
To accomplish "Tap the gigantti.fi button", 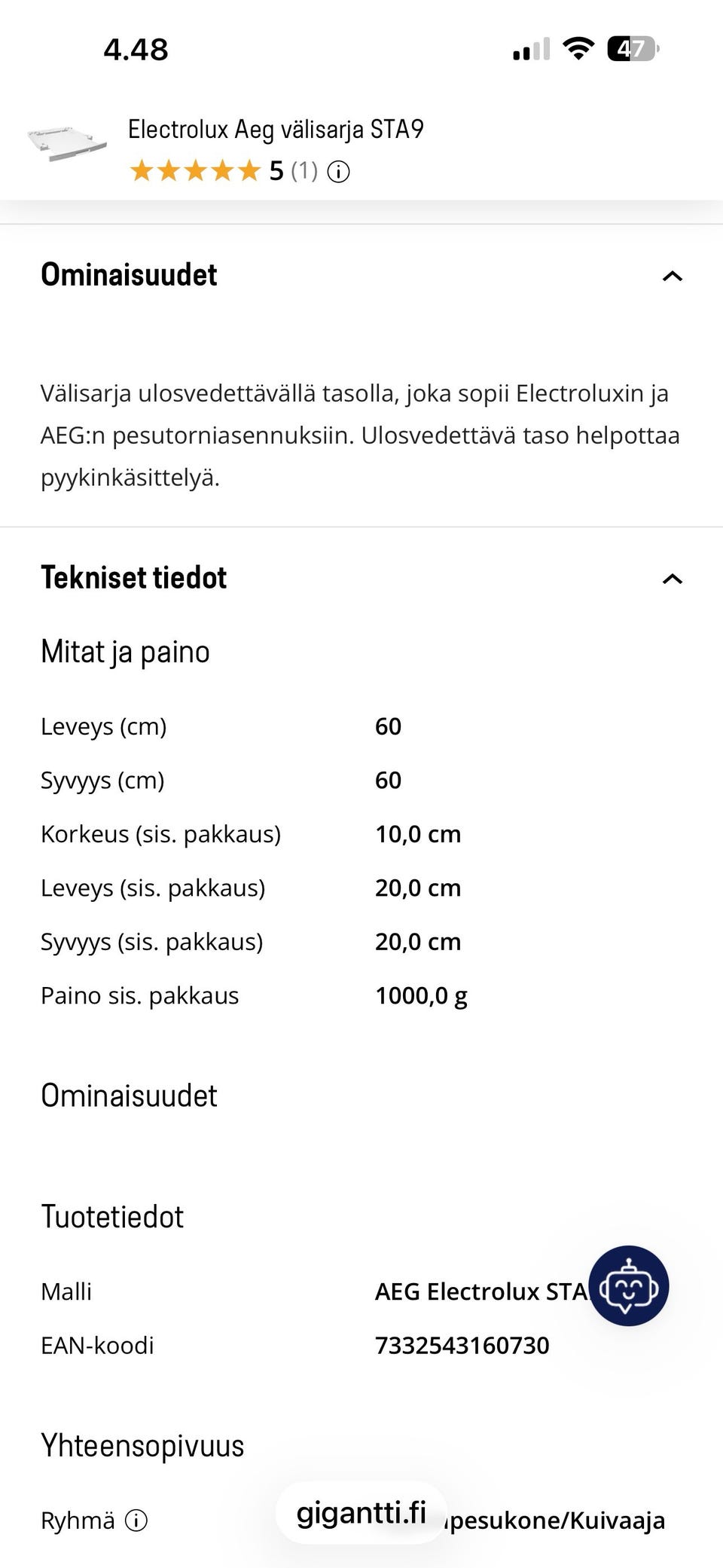I will click(361, 1511).
